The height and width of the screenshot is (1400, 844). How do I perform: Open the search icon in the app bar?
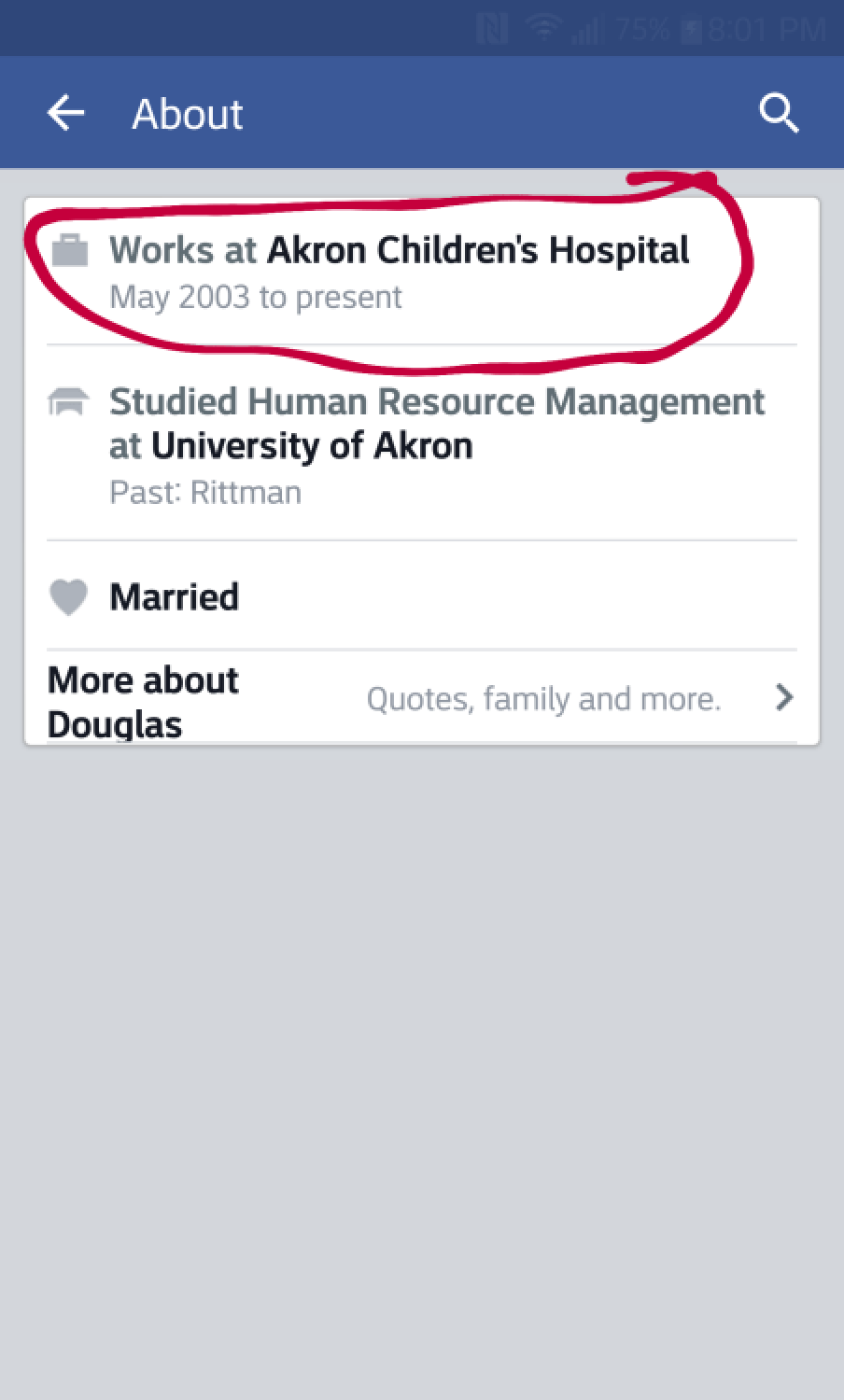coord(778,114)
